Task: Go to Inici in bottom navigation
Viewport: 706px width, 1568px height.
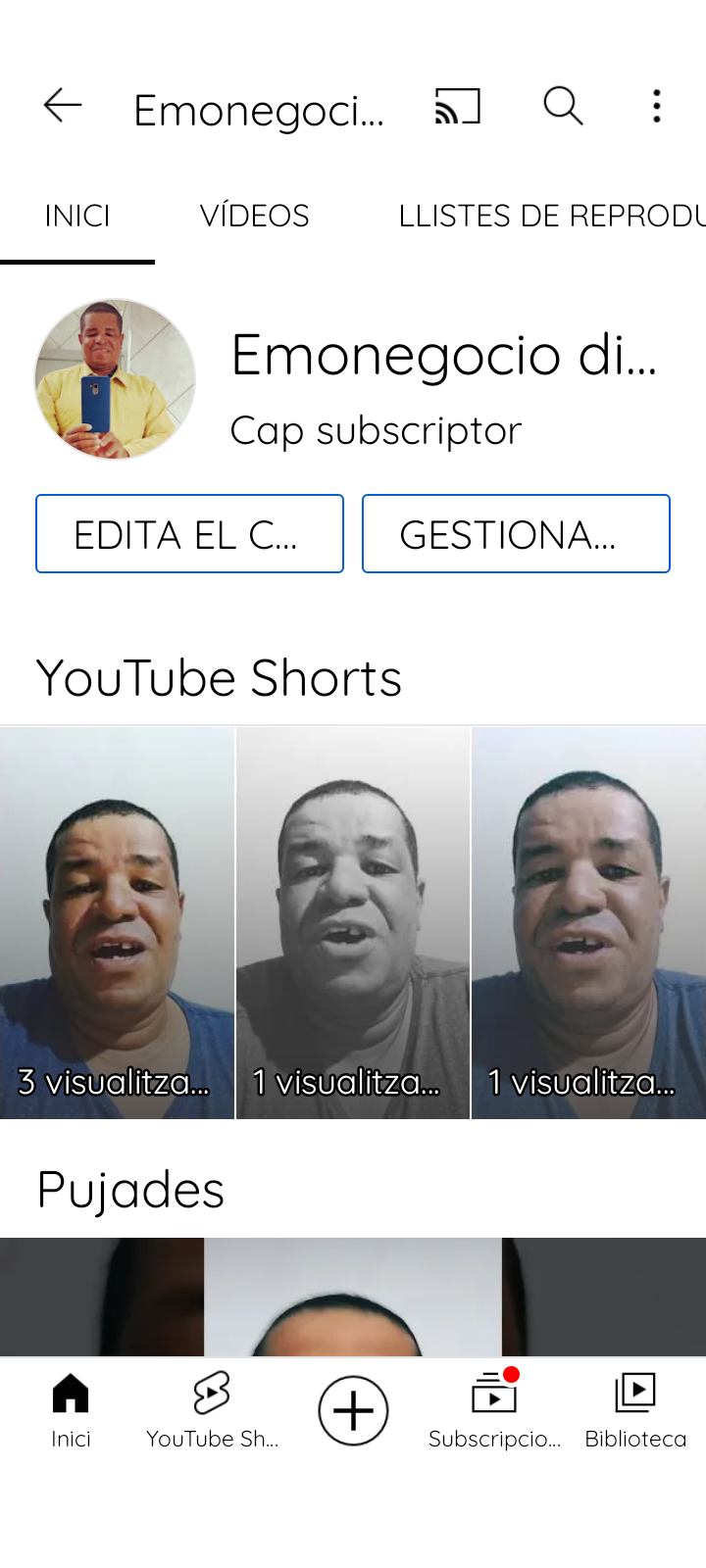Action: click(x=71, y=1409)
